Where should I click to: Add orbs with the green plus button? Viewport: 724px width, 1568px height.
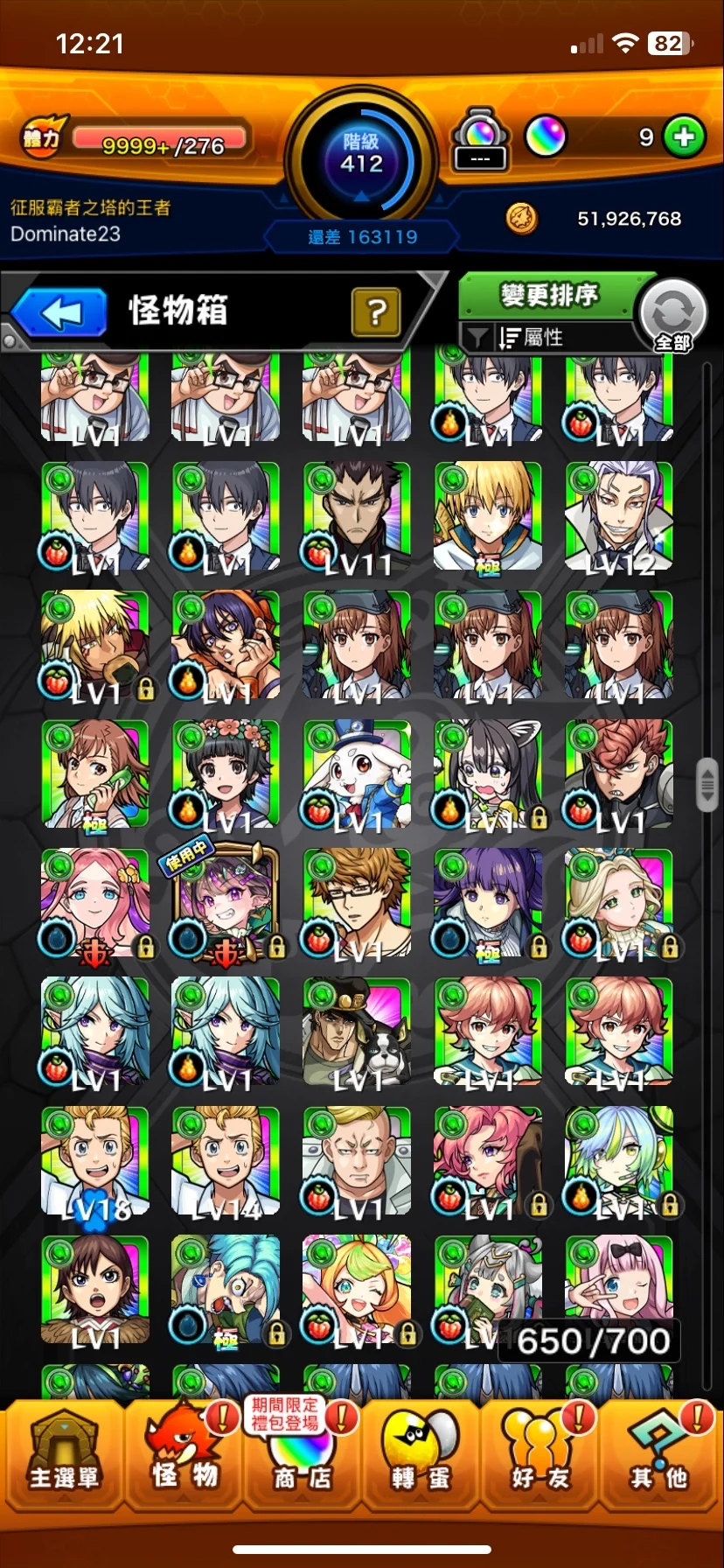[x=685, y=137]
